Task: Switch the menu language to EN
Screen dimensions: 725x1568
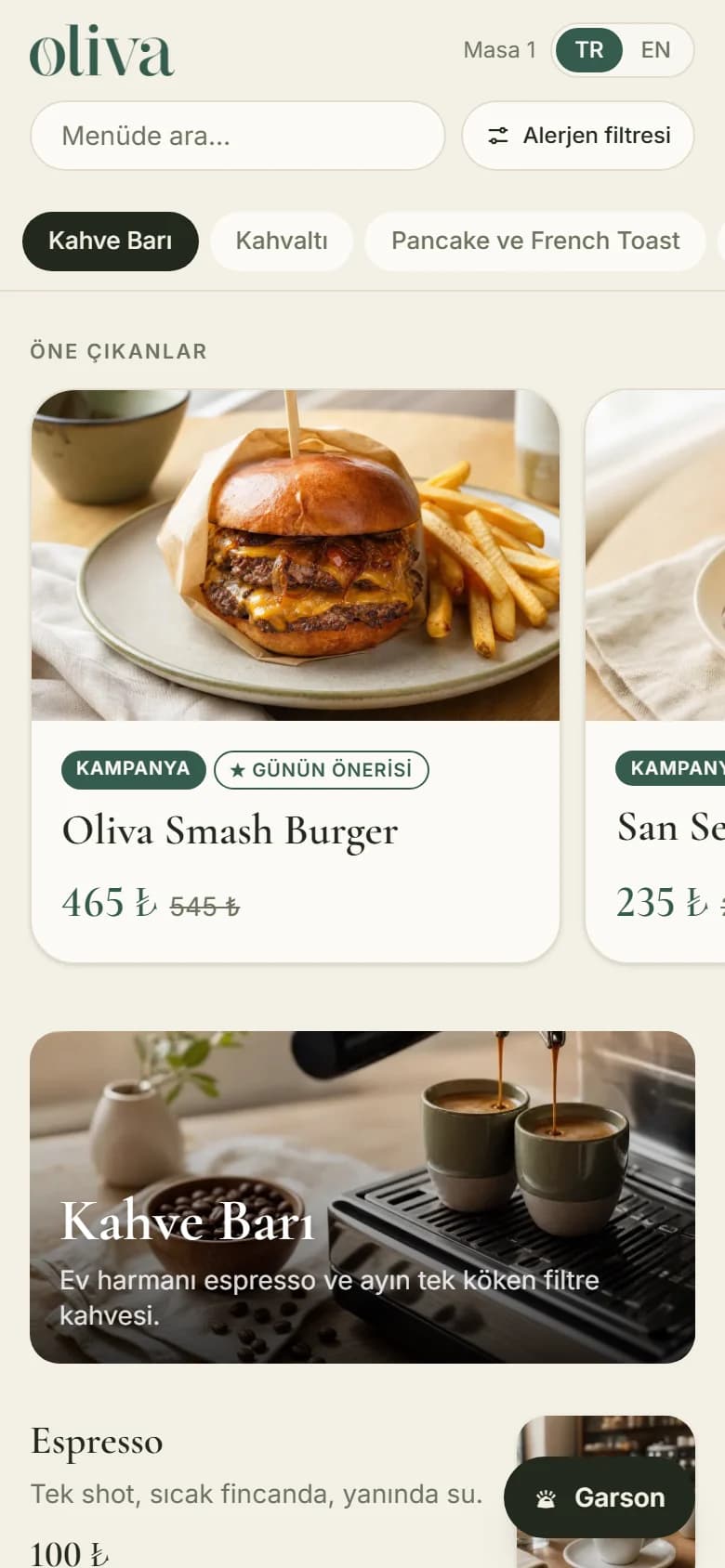Action: coord(655,50)
